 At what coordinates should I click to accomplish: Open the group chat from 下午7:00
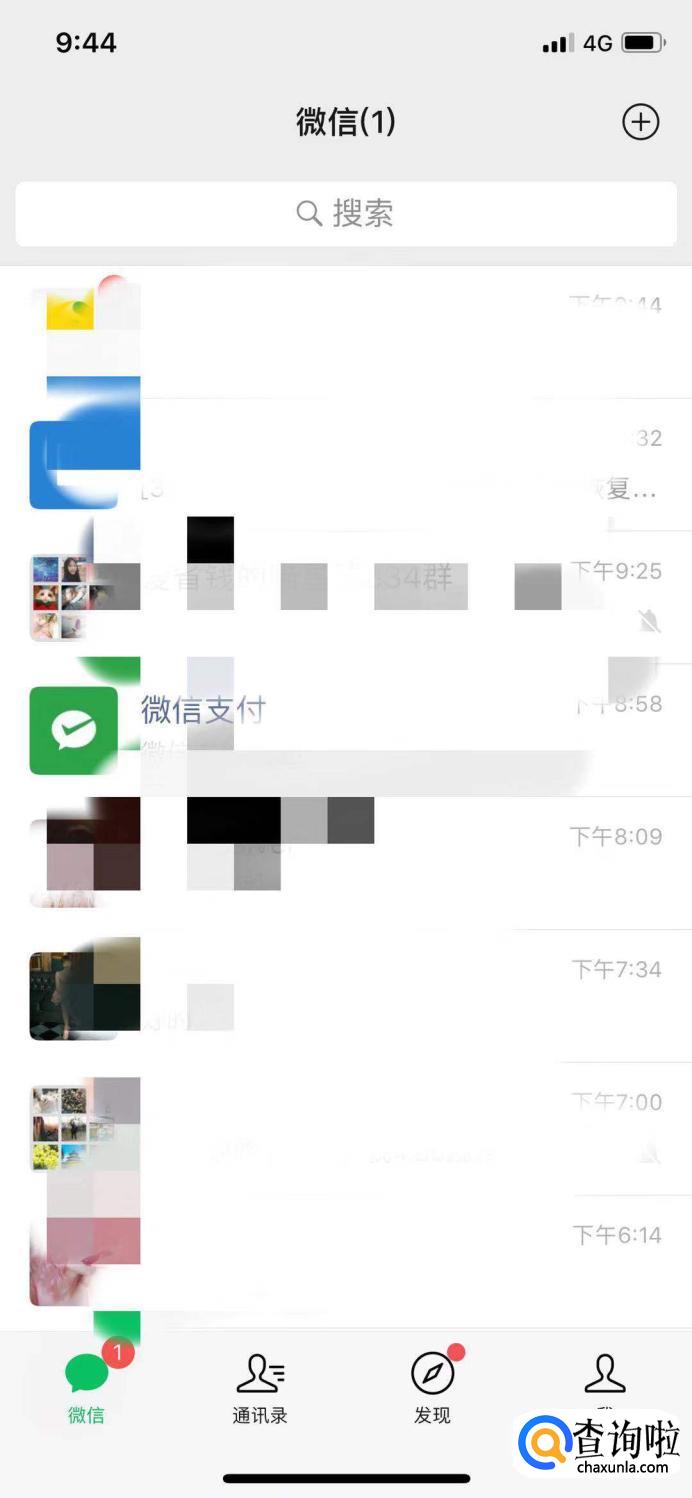346,1128
